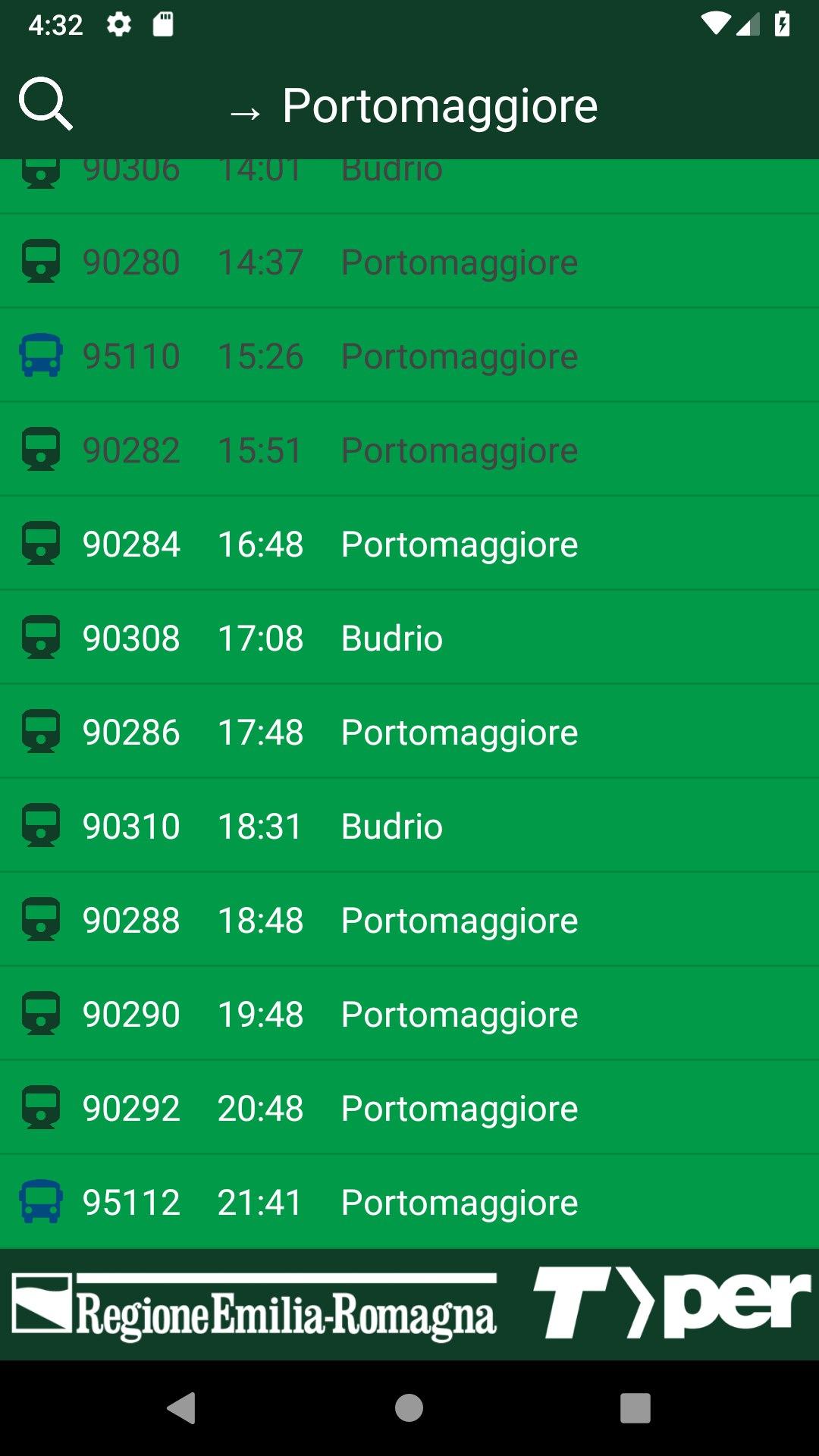Tap train 90288 departing at 18:48
This screenshot has width=819, height=1456.
[409, 920]
